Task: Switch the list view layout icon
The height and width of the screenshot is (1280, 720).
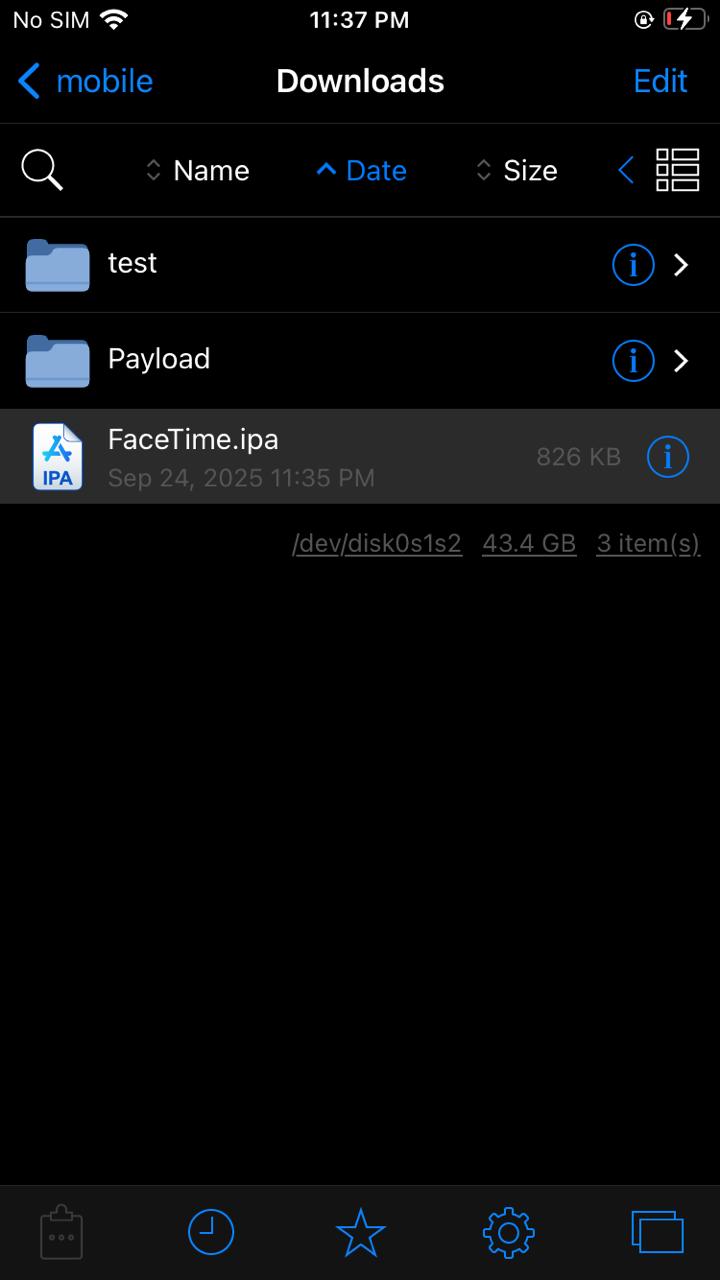Action: (x=677, y=171)
